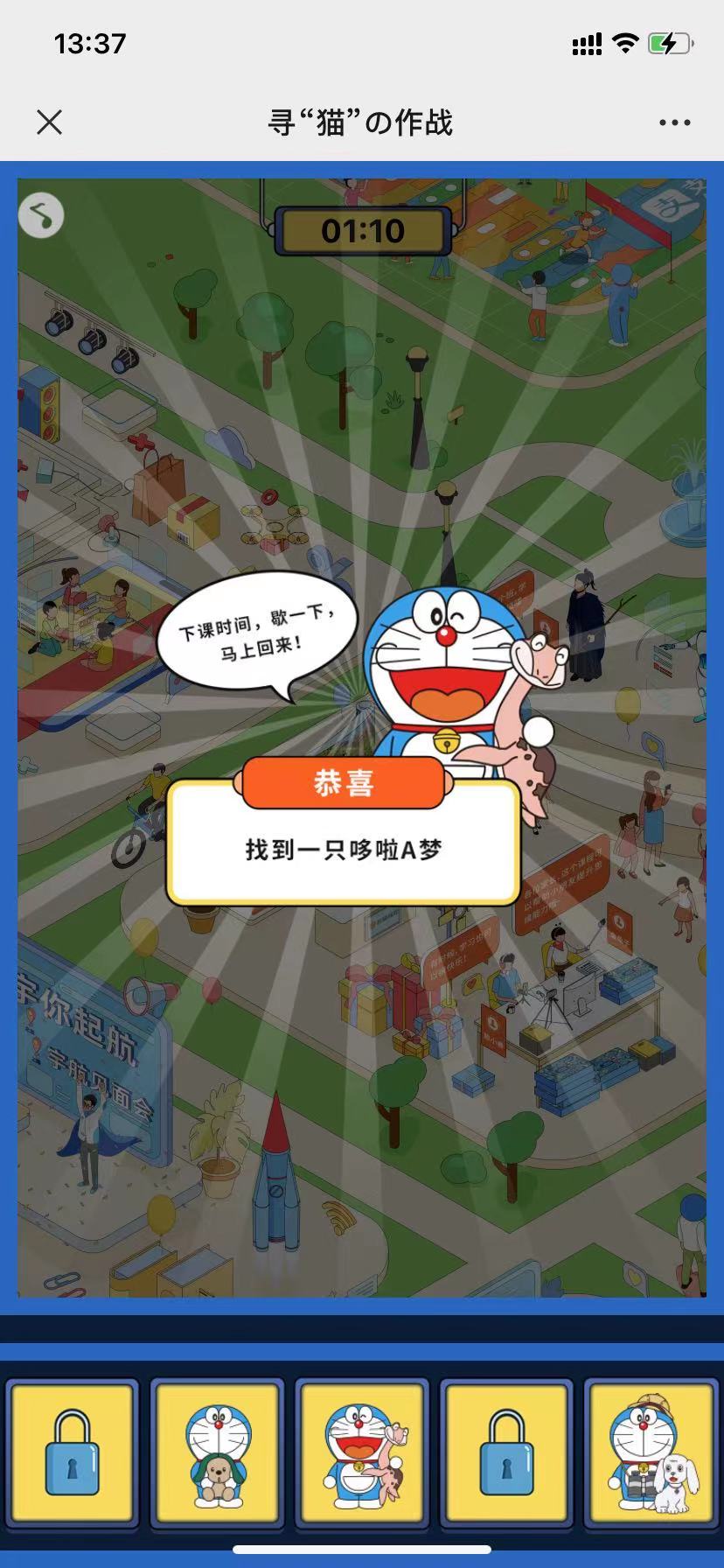This screenshot has width=724, height=1568.
Task: Select the Doraemon with pink dinosaur tile
Action: [361, 1453]
